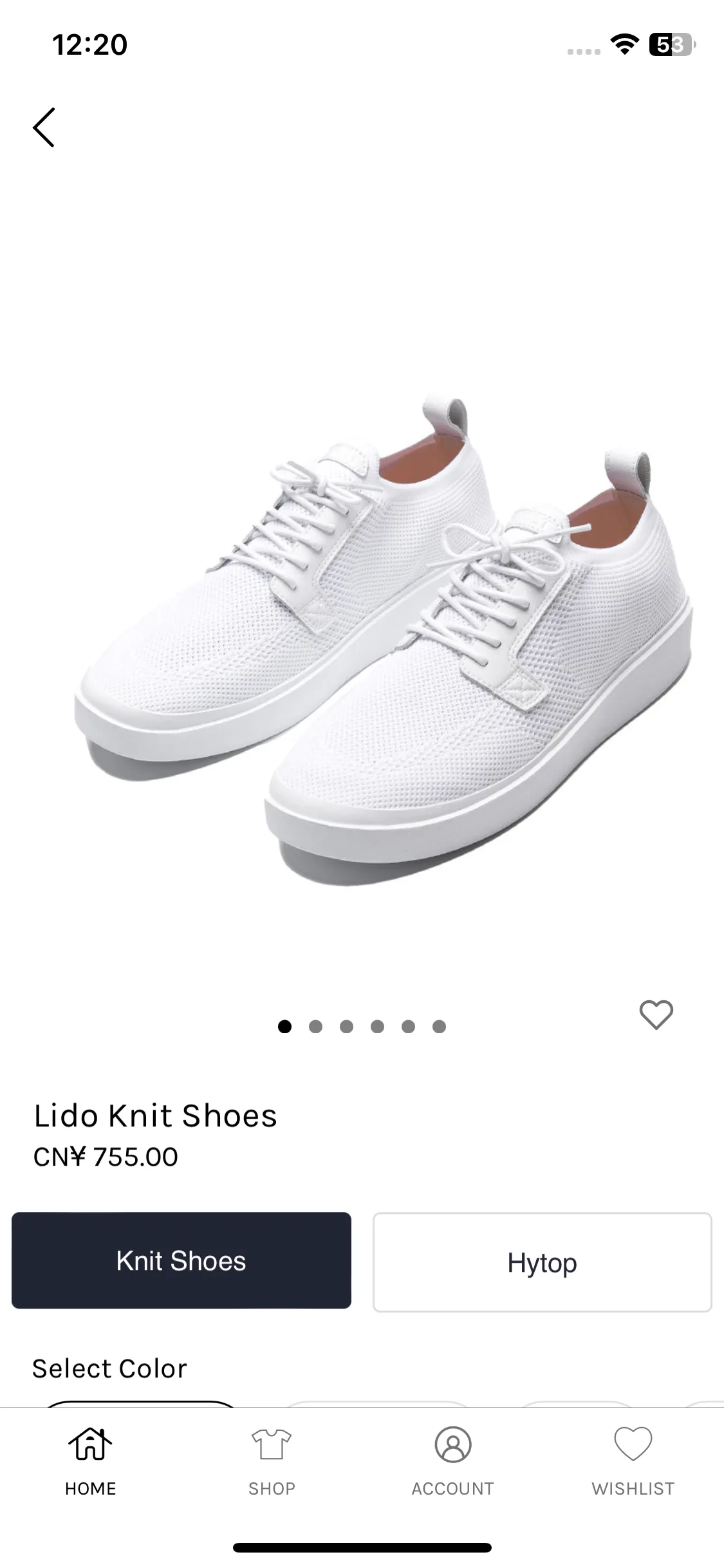Tap the second image page indicator dot
Viewport: 724px width, 1568px height.
(315, 1027)
